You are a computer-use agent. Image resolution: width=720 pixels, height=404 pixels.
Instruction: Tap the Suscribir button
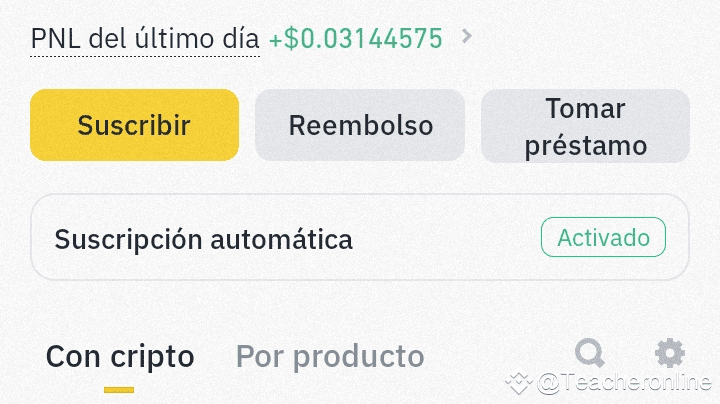pos(134,125)
